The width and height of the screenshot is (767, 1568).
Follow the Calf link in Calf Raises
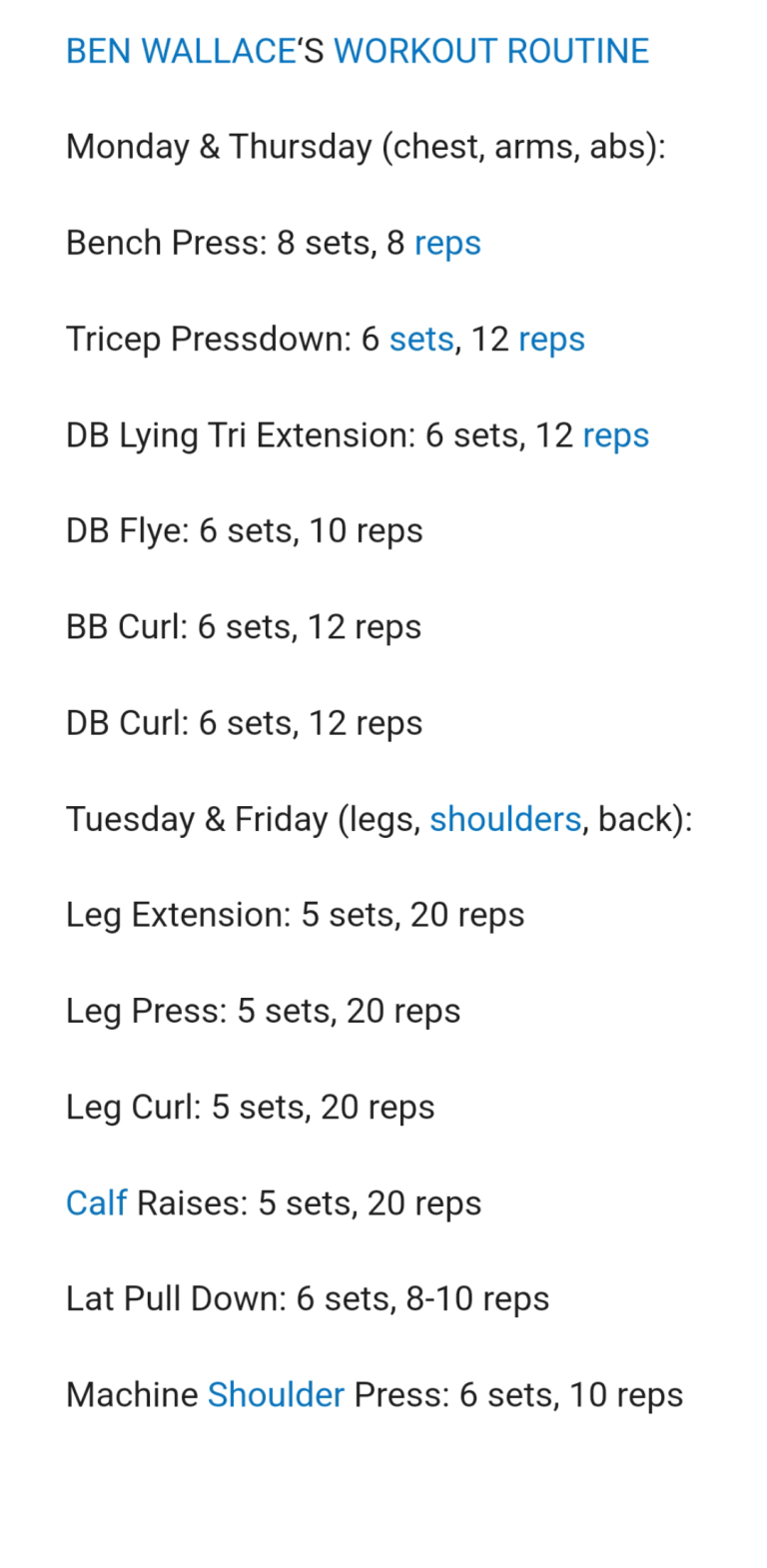click(96, 1202)
